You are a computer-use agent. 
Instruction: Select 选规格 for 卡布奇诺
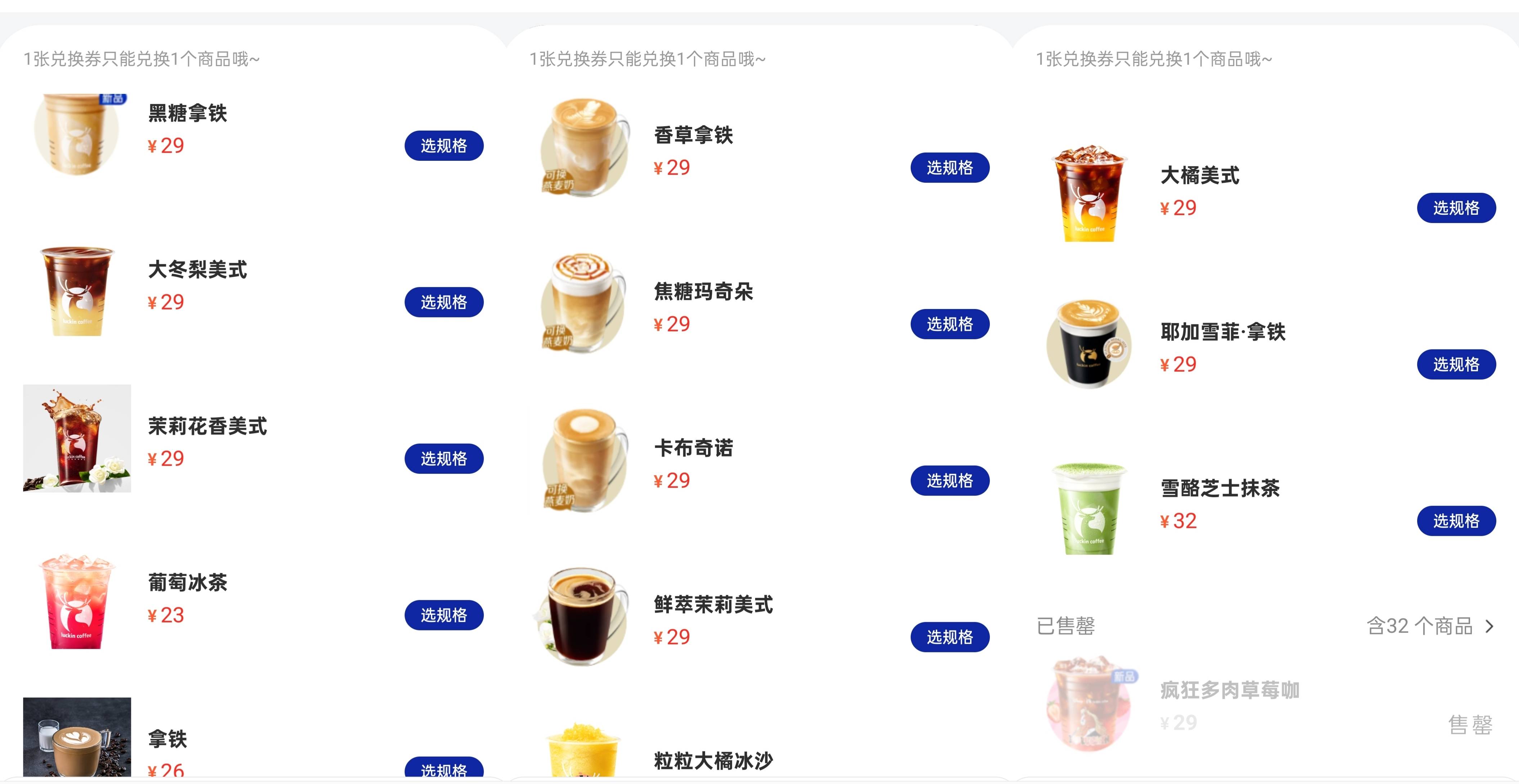950,481
